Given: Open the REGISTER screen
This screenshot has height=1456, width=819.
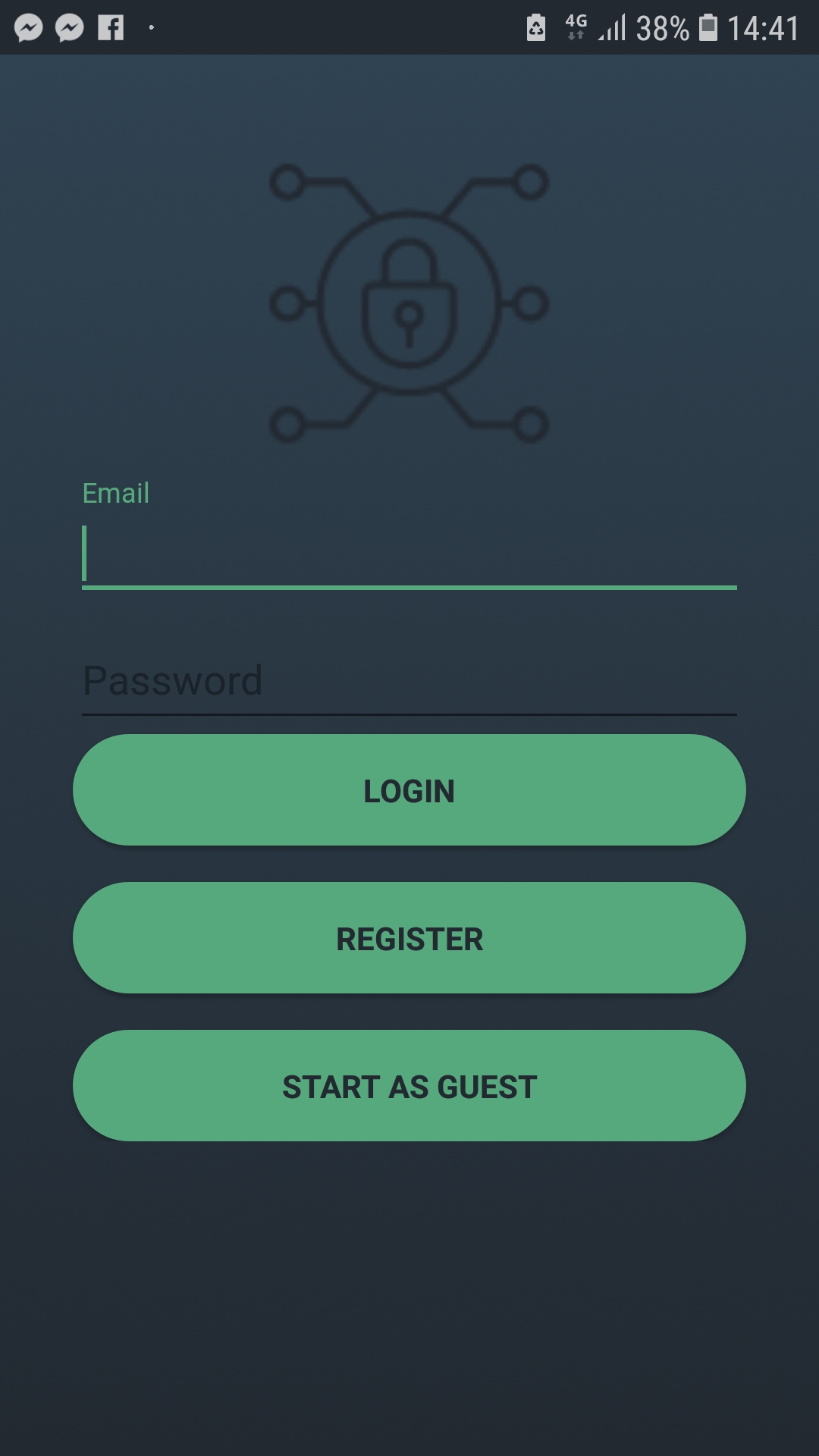Looking at the screenshot, I should coord(409,938).
